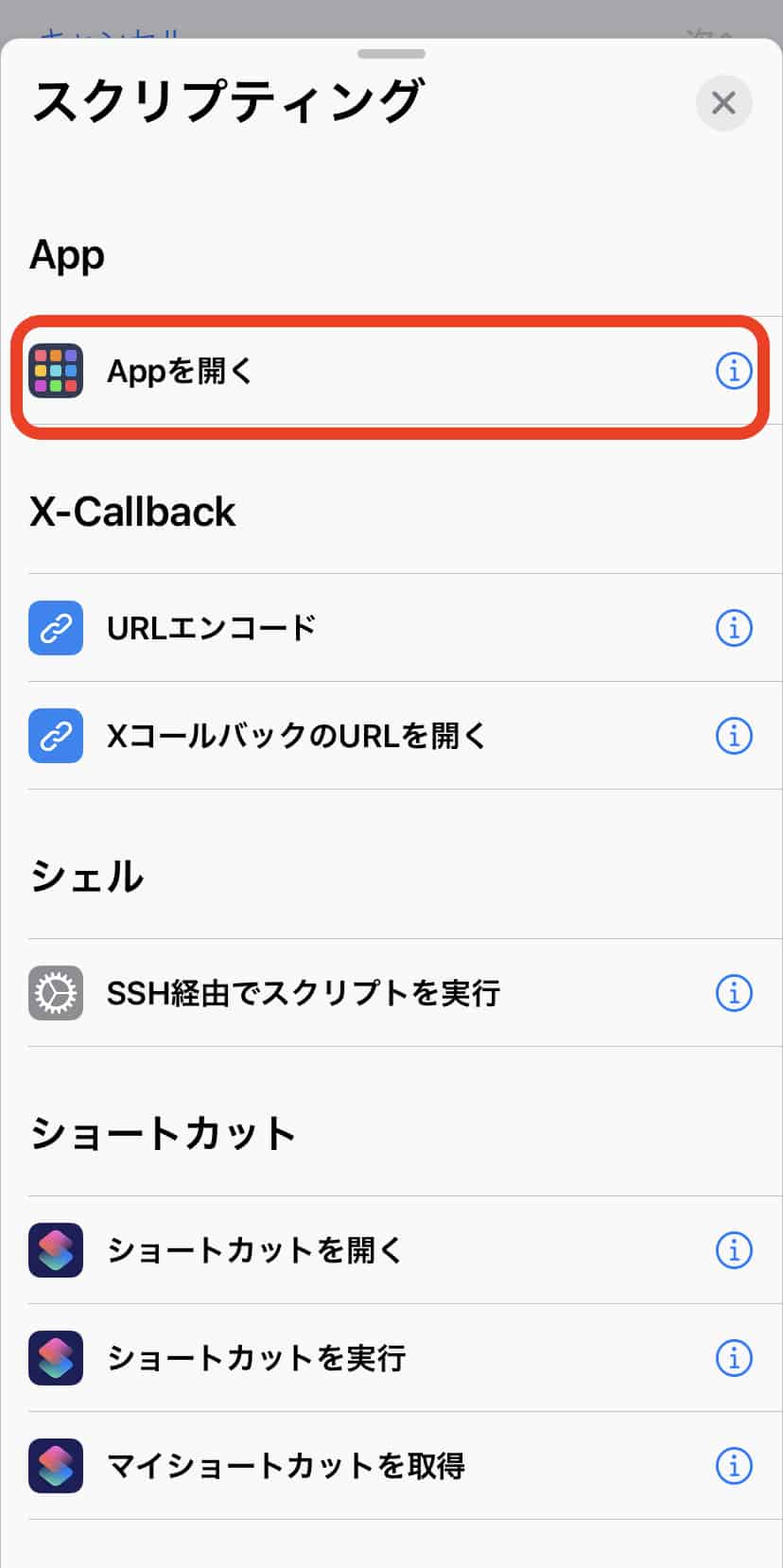The width and height of the screenshot is (783, 1568).
Task: Open info for マイショートカットを取得
Action: 734,1466
